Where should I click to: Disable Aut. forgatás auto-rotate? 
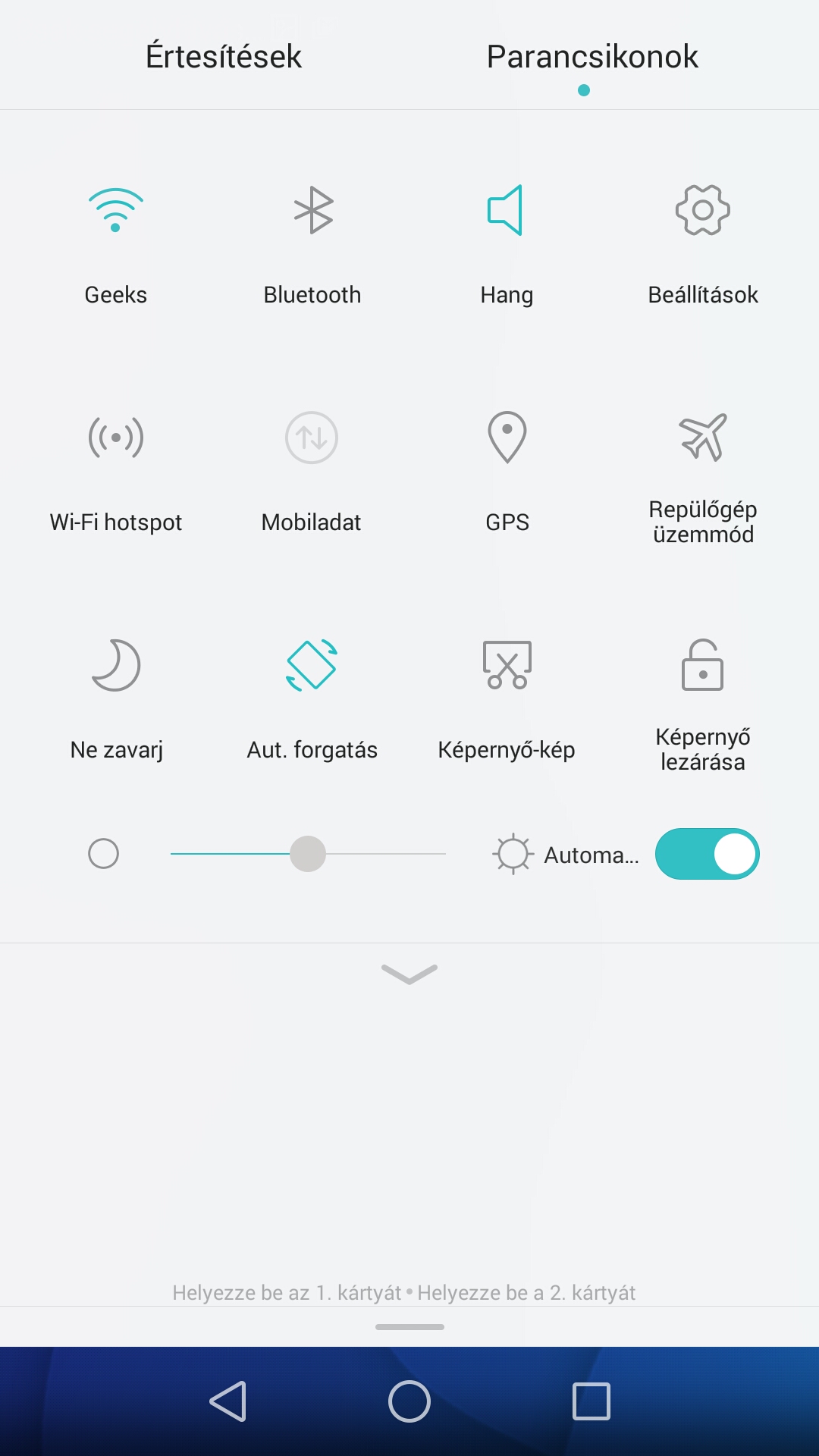pos(312,665)
